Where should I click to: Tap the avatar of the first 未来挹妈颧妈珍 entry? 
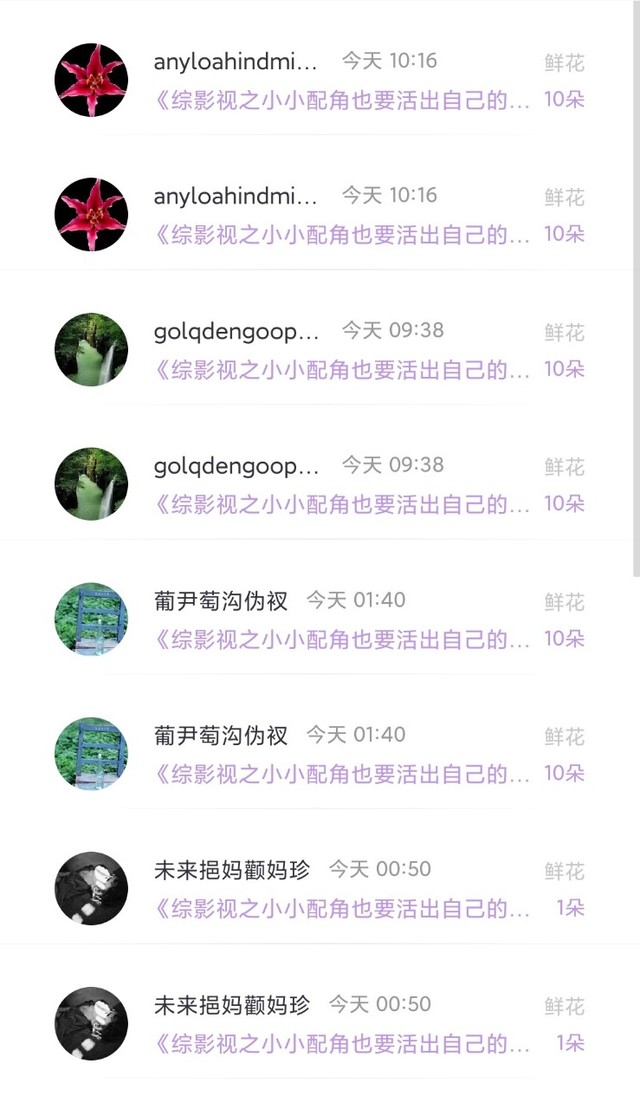click(91, 888)
